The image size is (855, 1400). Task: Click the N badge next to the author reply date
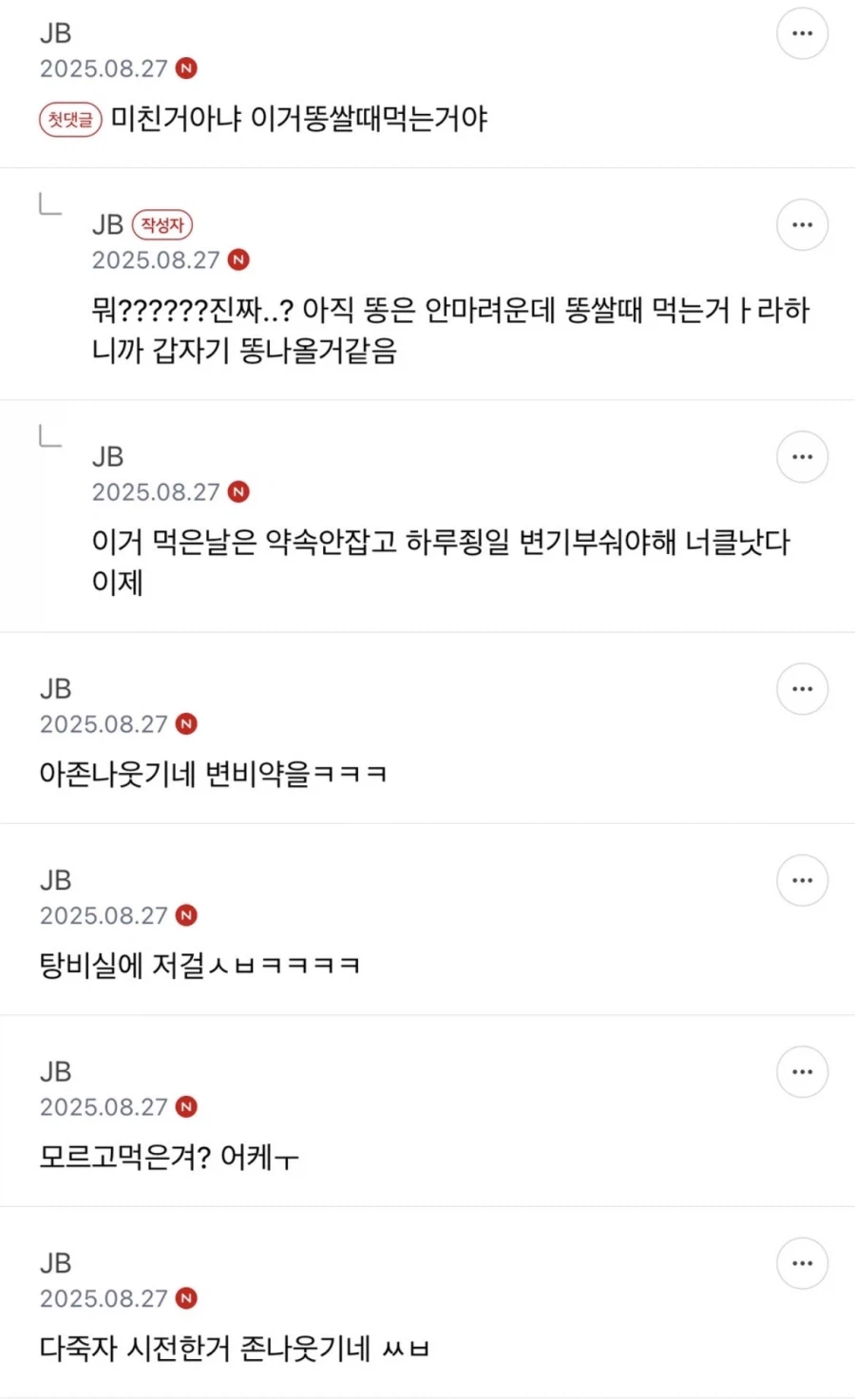point(239,259)
